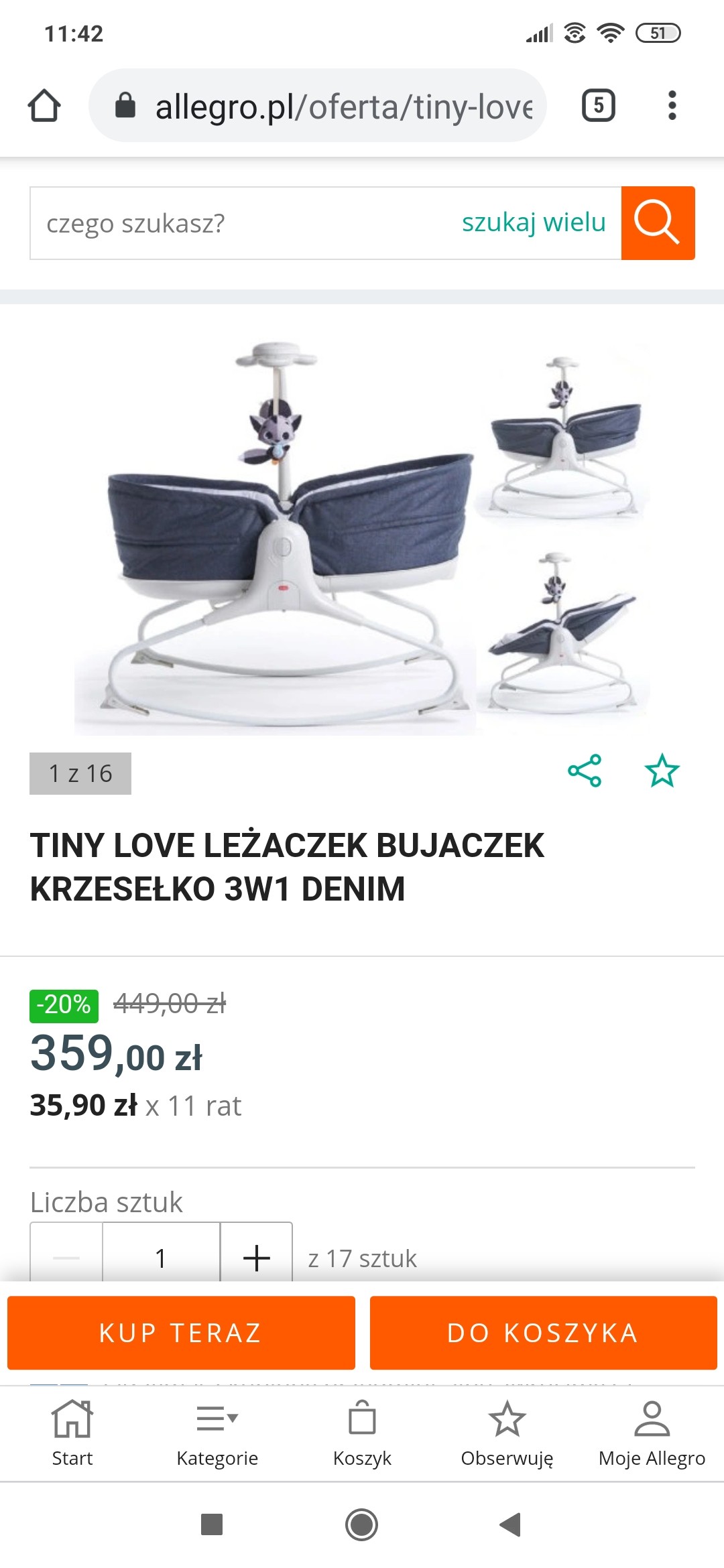Open the browser tab switcher
This screenshot has height=1568, width=724.
598,106
